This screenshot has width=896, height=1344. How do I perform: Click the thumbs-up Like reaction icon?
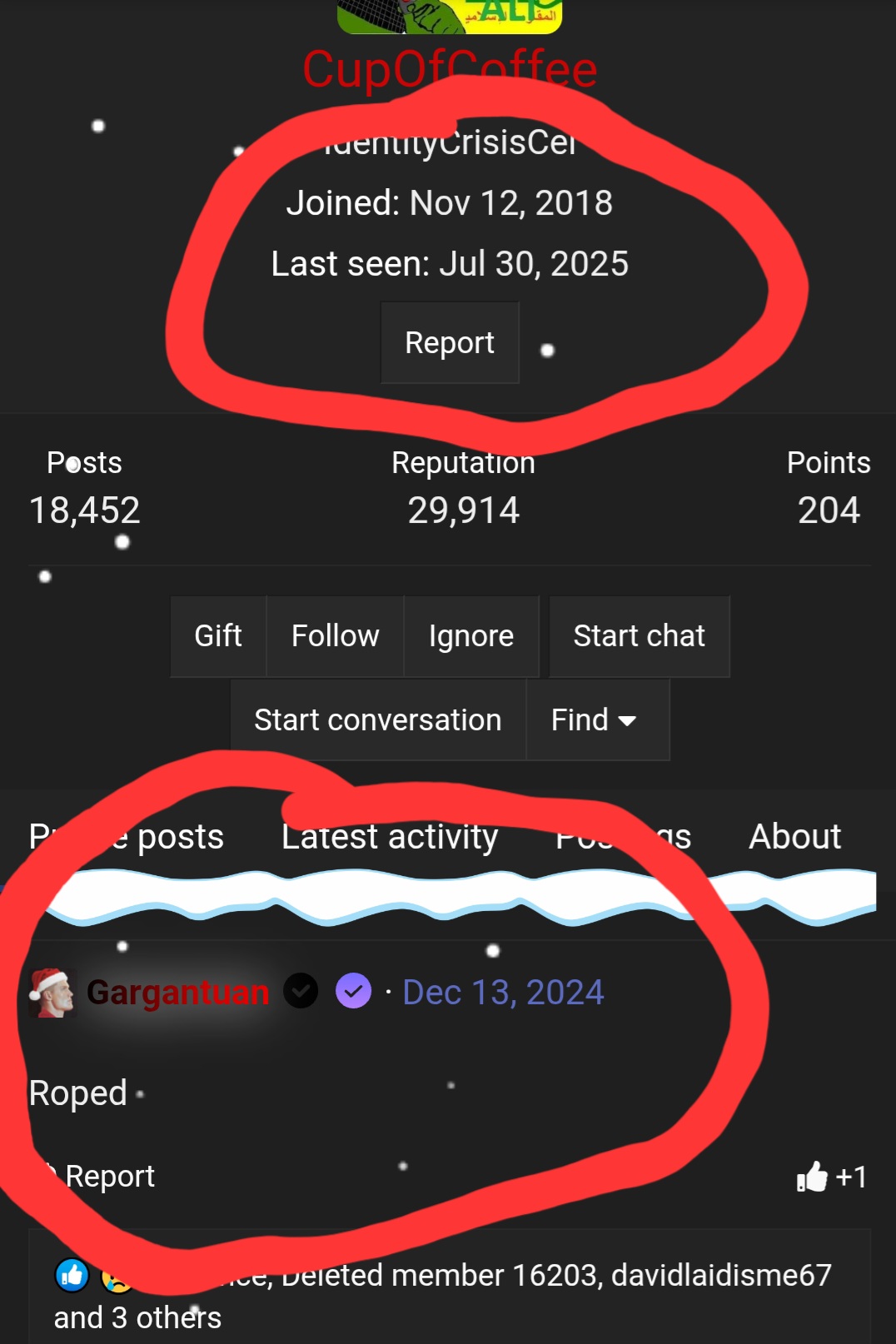72,1275
